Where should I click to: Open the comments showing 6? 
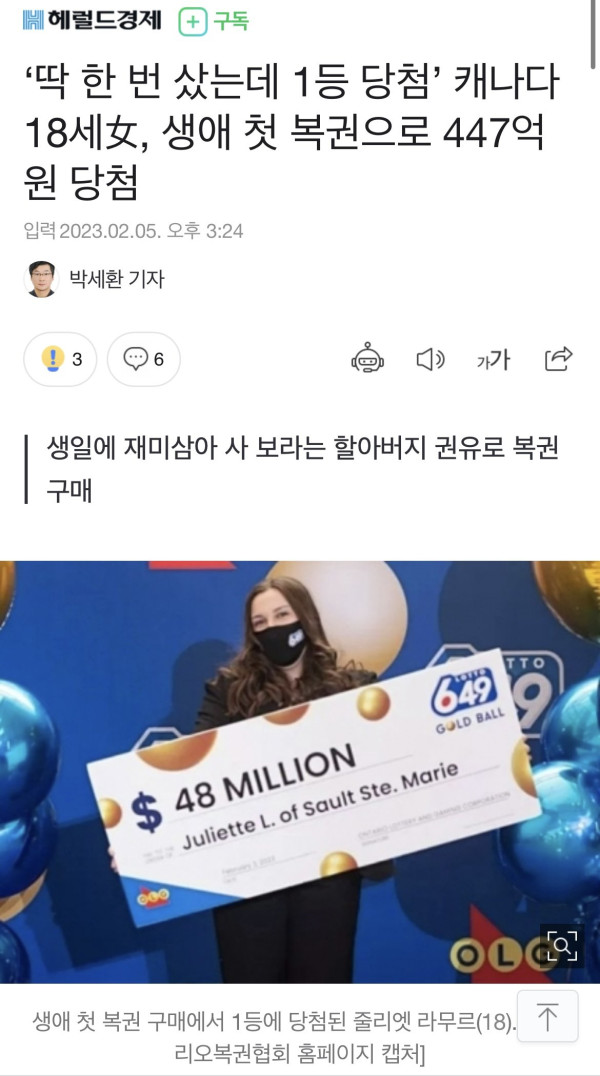pyautogui.click(x=143, y=359)
